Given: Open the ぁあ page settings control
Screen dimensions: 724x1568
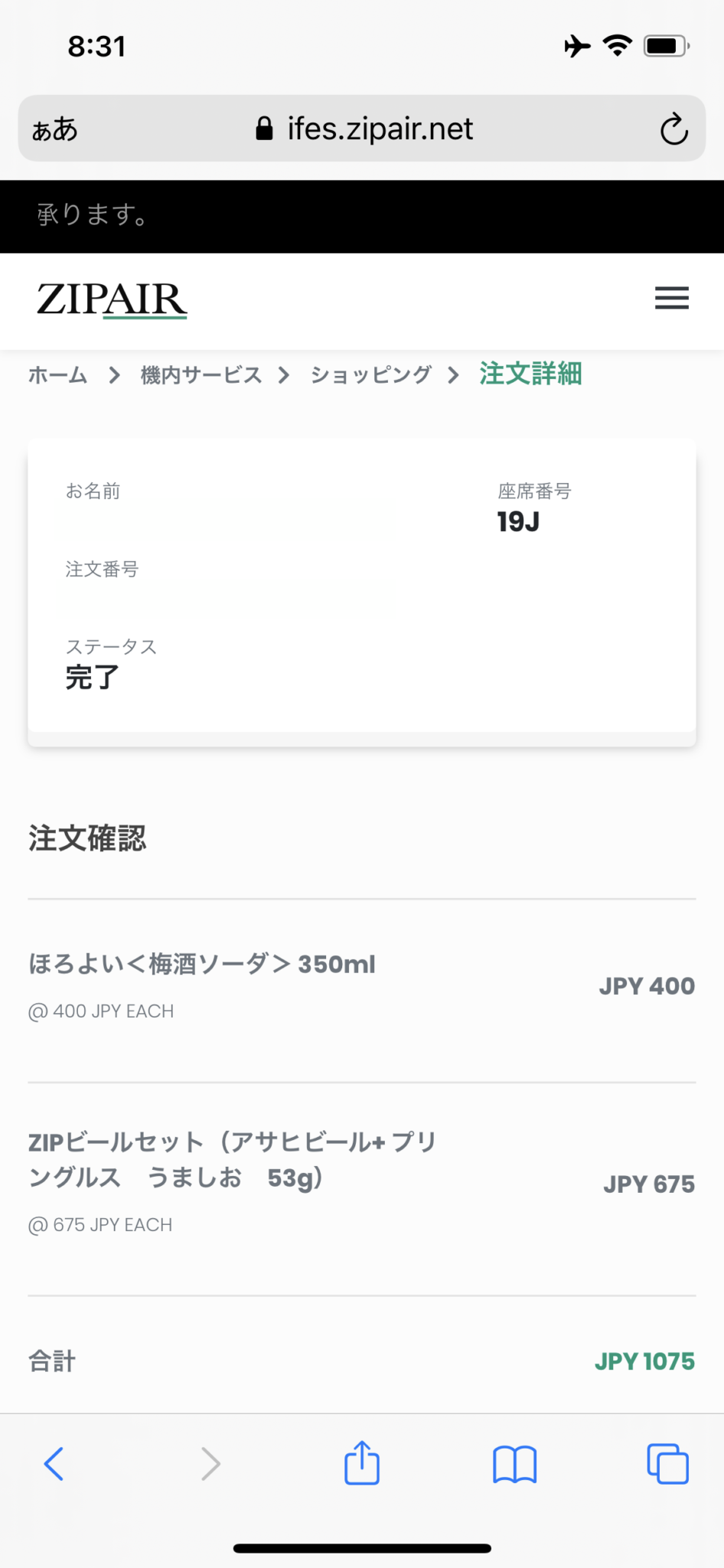Looking at the screenshot, I should tap(55, 129).
